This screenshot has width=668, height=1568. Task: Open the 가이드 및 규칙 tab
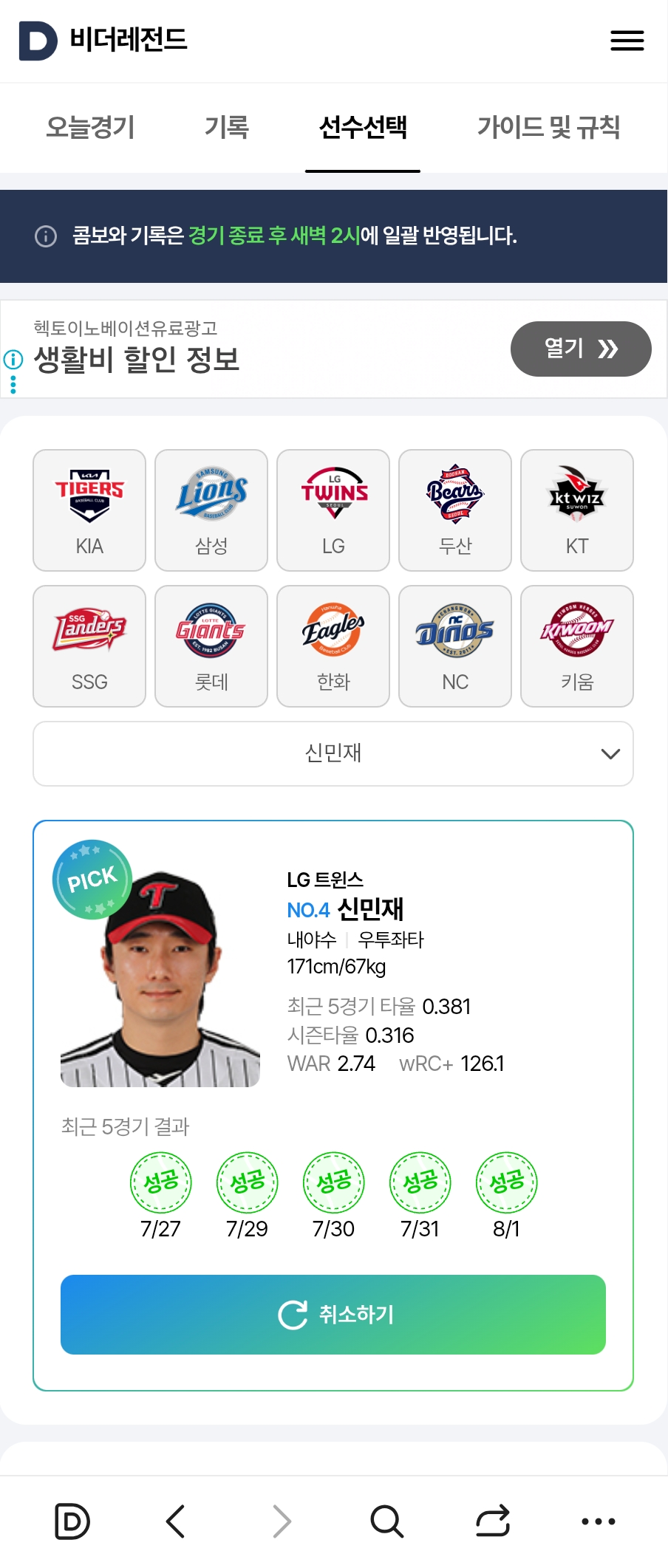548,128
